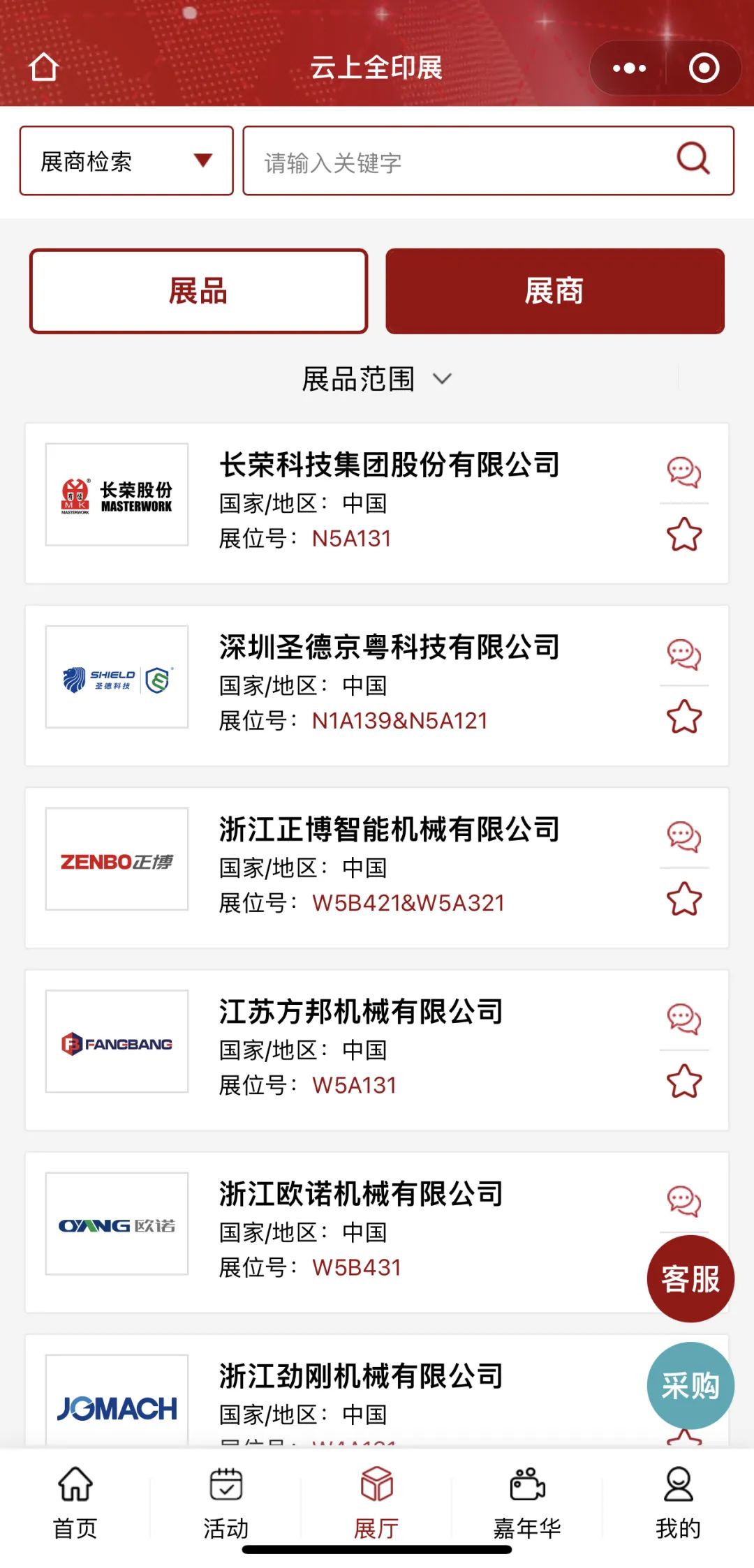Message 浙江欧诺机械有限公司 via chat icon
This screenshot has width=754, height=1568.
point(684,1200)
